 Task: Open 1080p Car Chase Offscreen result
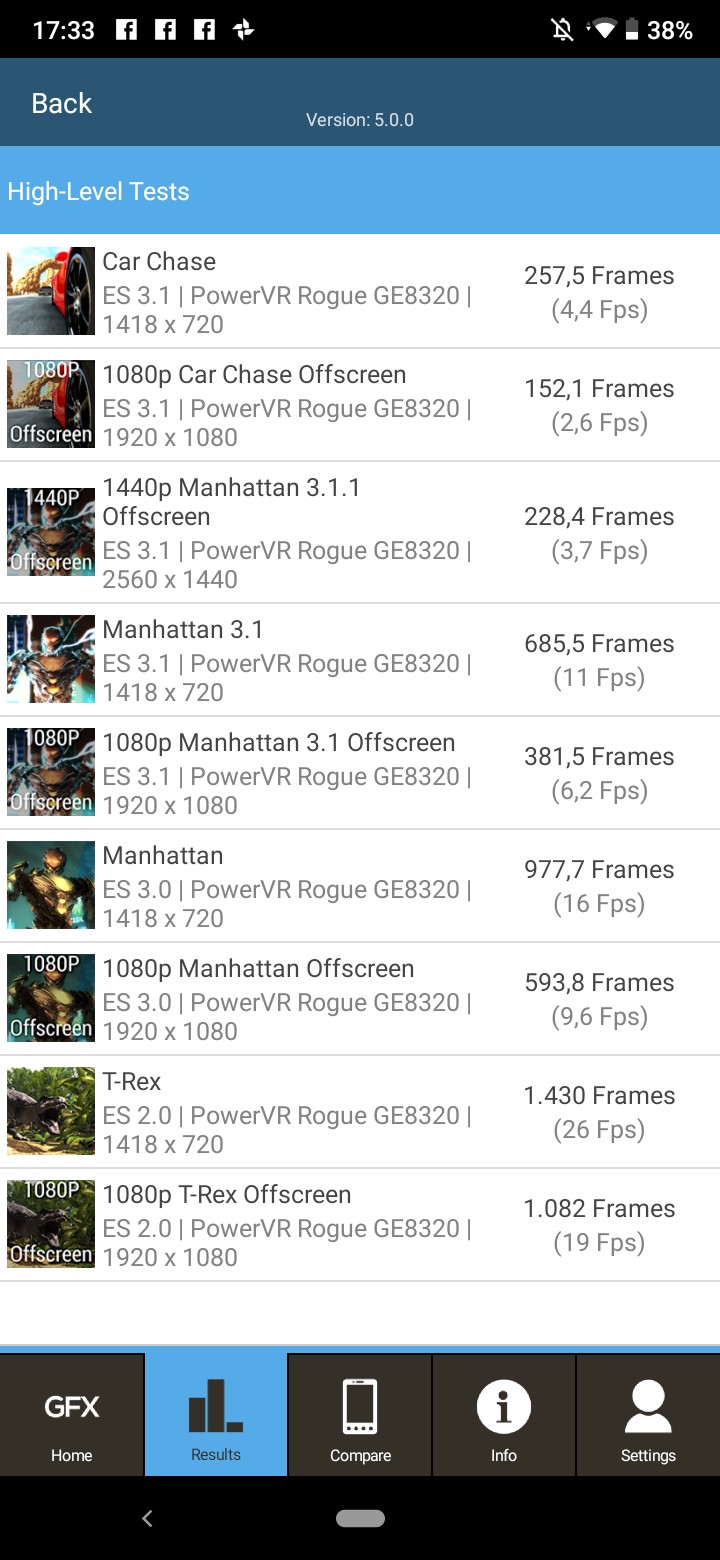[x=360, y=405]
